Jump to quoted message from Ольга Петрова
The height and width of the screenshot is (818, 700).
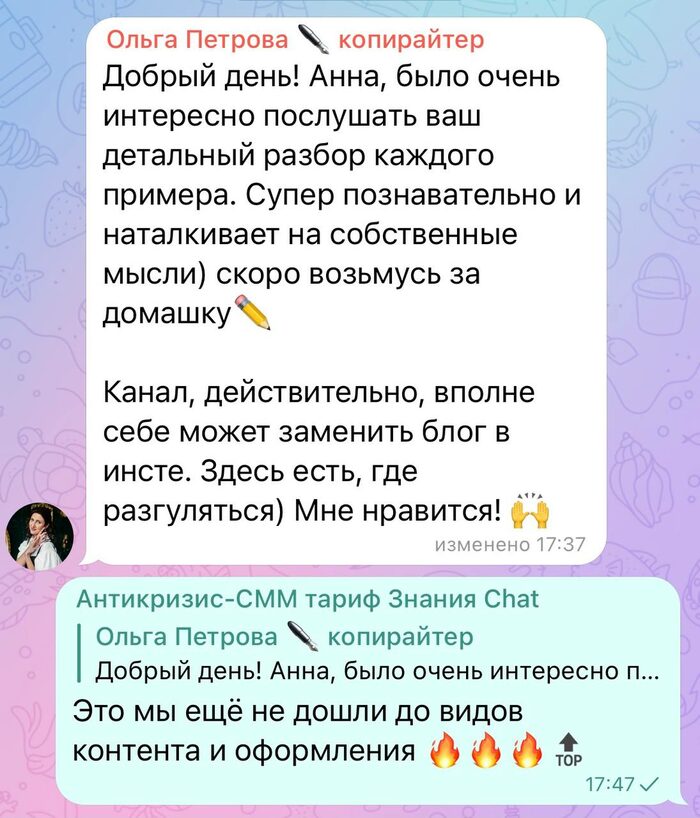pyautogui.click(x=377, y=654)
